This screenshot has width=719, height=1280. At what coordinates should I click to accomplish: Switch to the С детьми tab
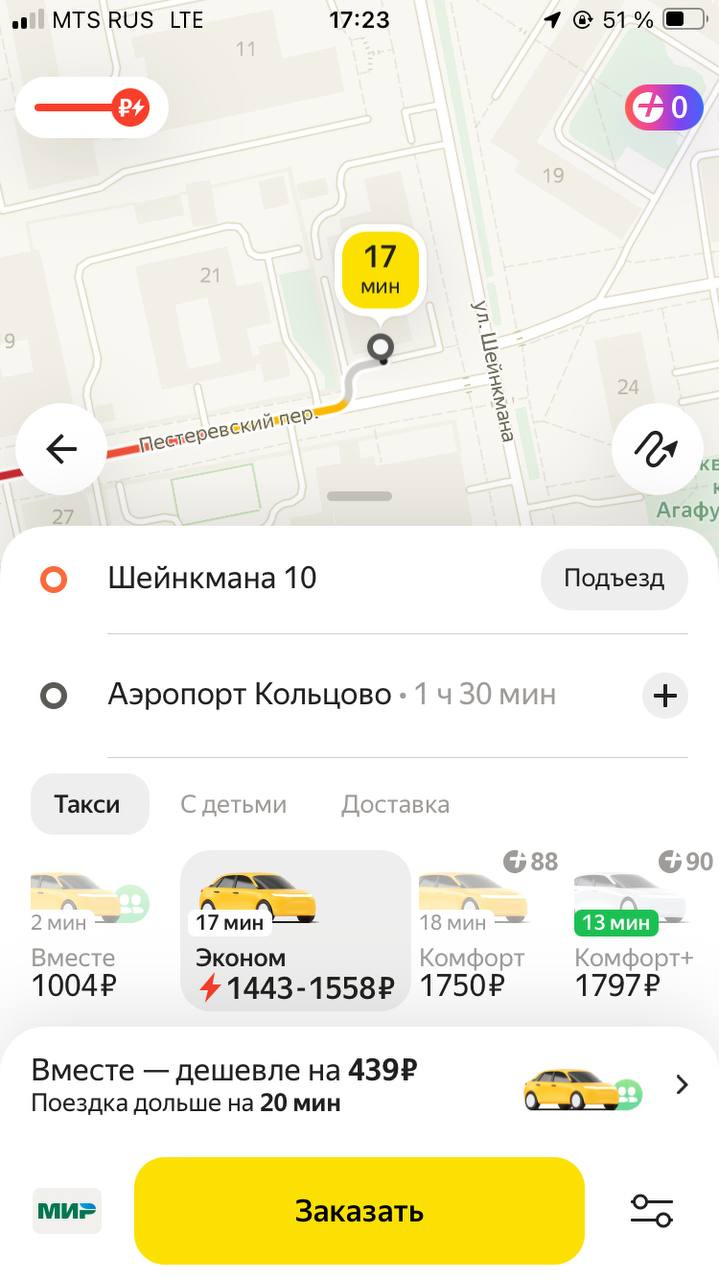(233, 804)
